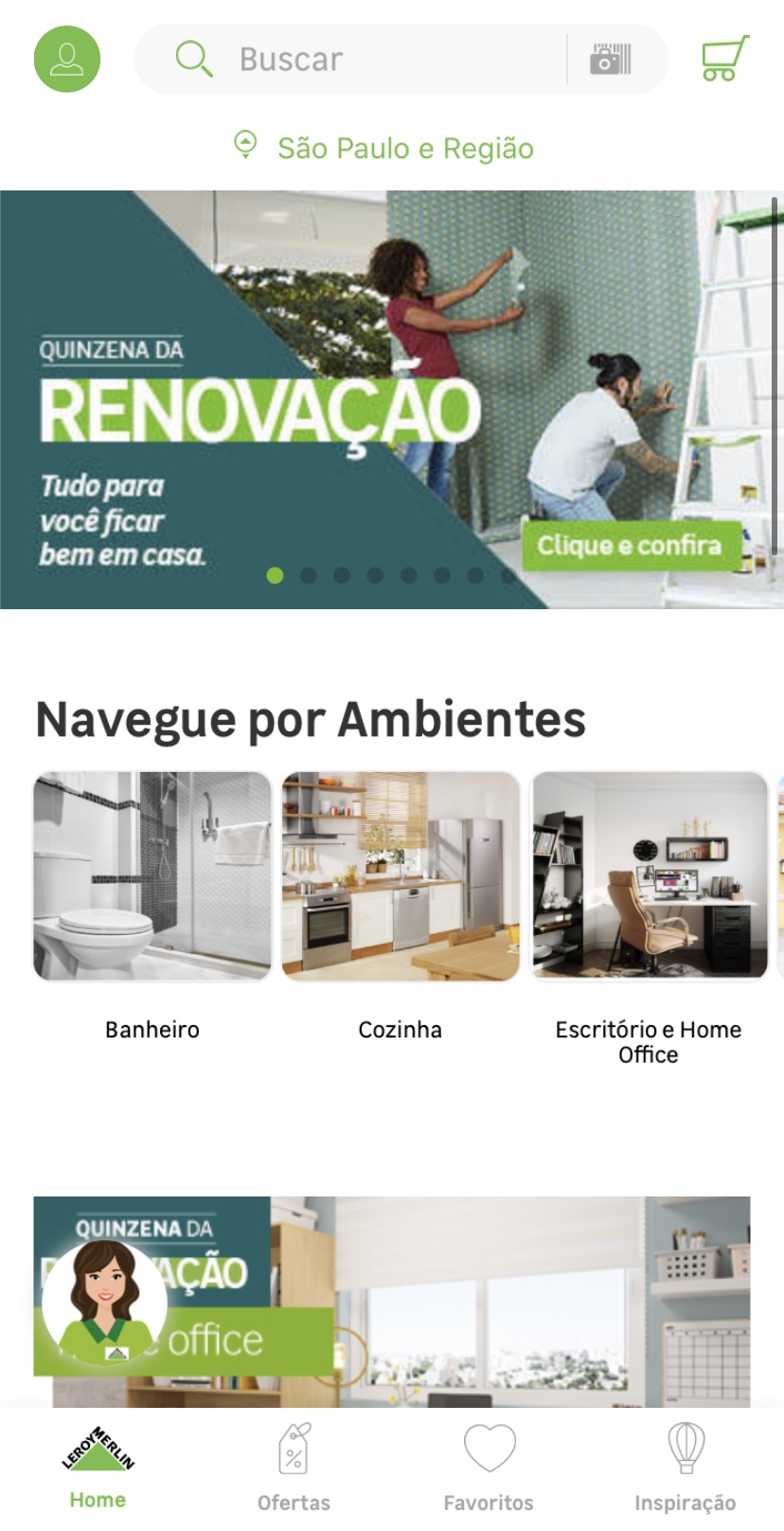Switch to the Ofertas tab
784x1531 pixels.
(294, 1468)
